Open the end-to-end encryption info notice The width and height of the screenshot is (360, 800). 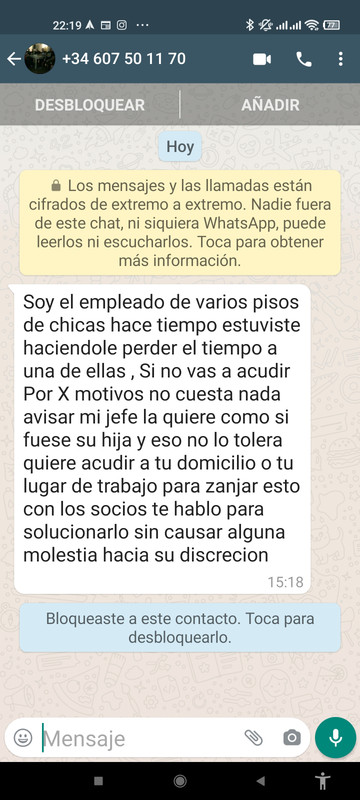click(180, 222)
